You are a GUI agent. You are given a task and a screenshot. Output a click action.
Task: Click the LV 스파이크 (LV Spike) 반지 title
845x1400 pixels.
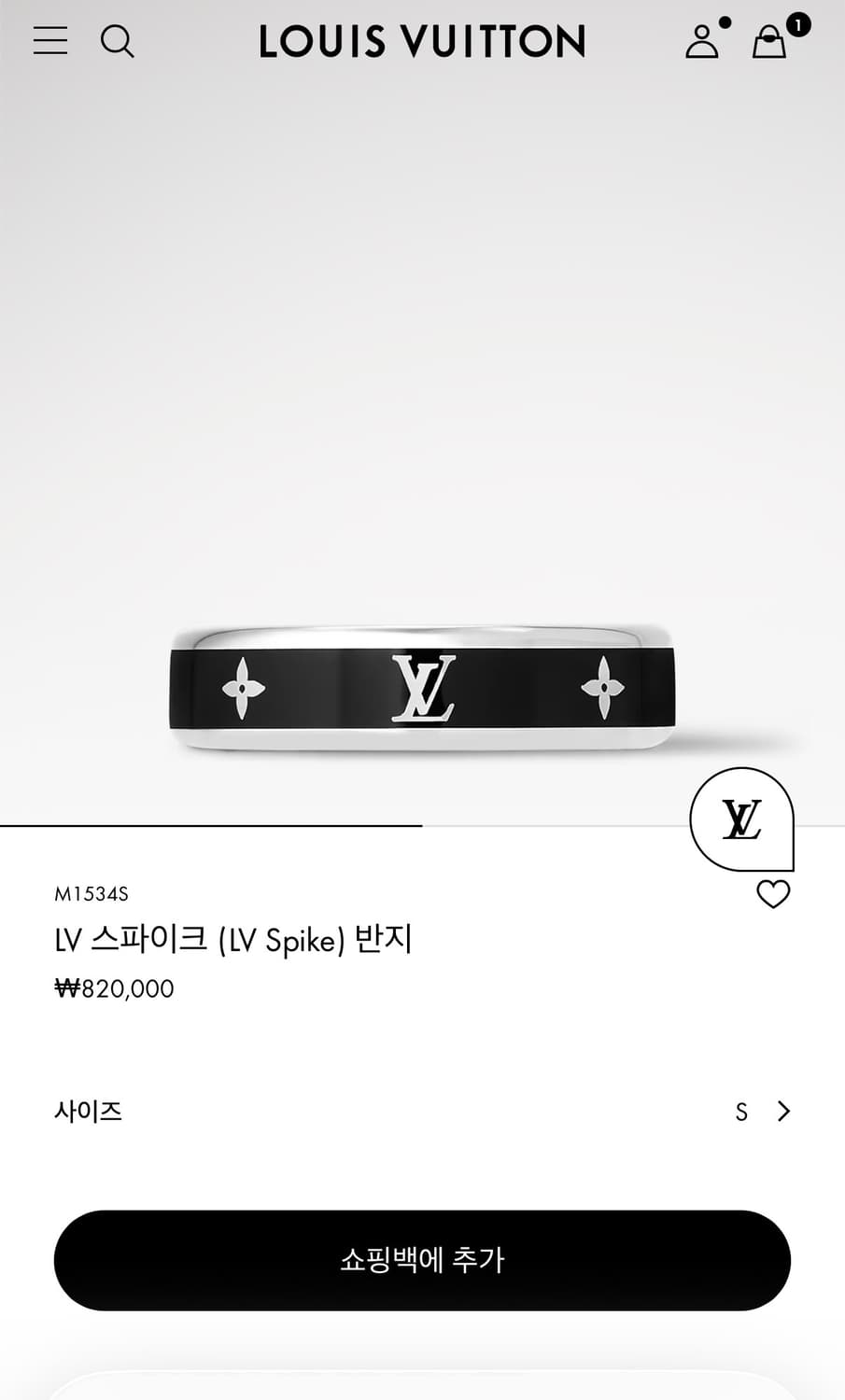tap(235, 941)
